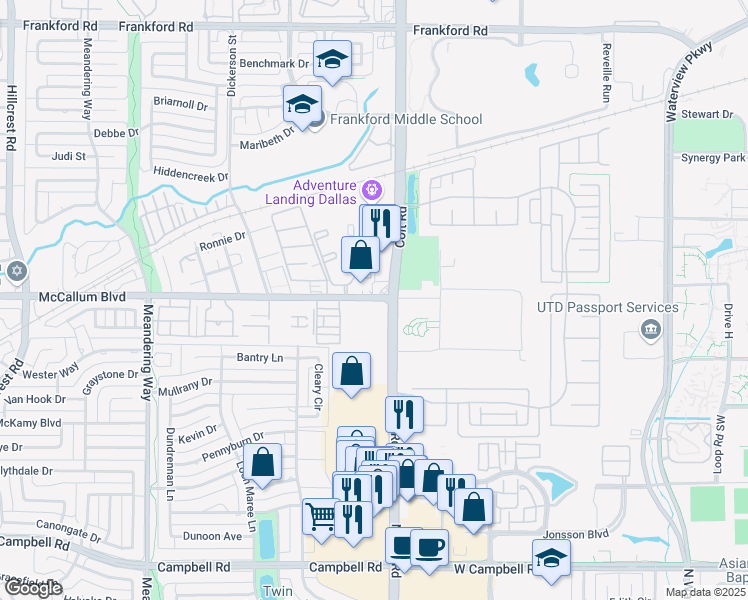Select the shopping bag marker near Bantry Ln

click(352, 372)
